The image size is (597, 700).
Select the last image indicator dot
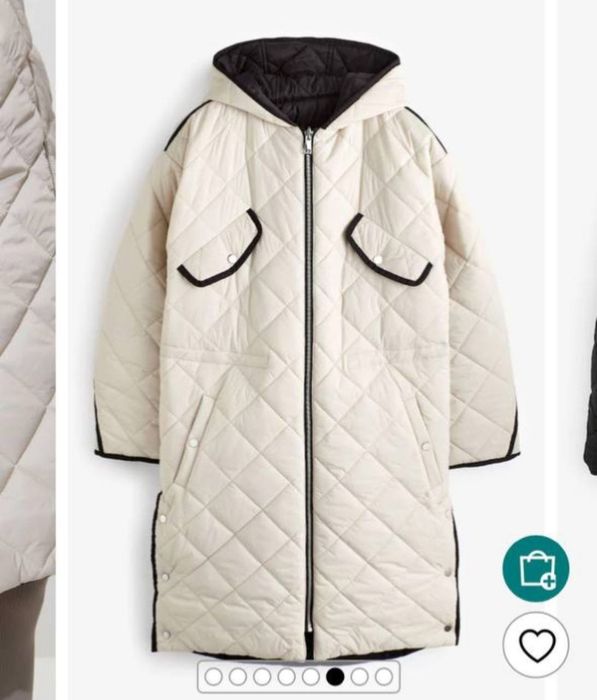[384, 677]
